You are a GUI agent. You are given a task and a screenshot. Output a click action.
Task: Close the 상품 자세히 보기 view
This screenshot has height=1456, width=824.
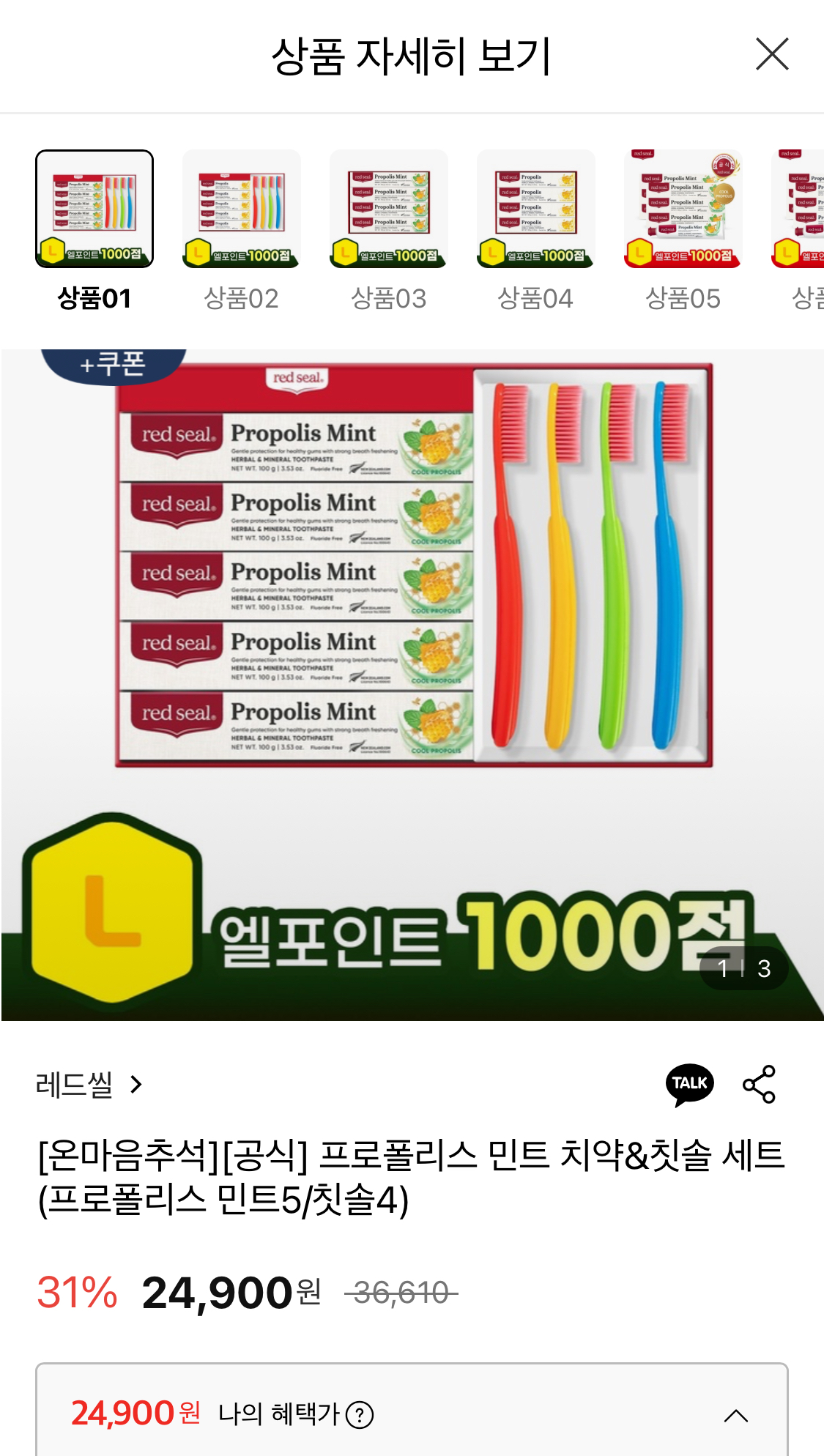772,55
